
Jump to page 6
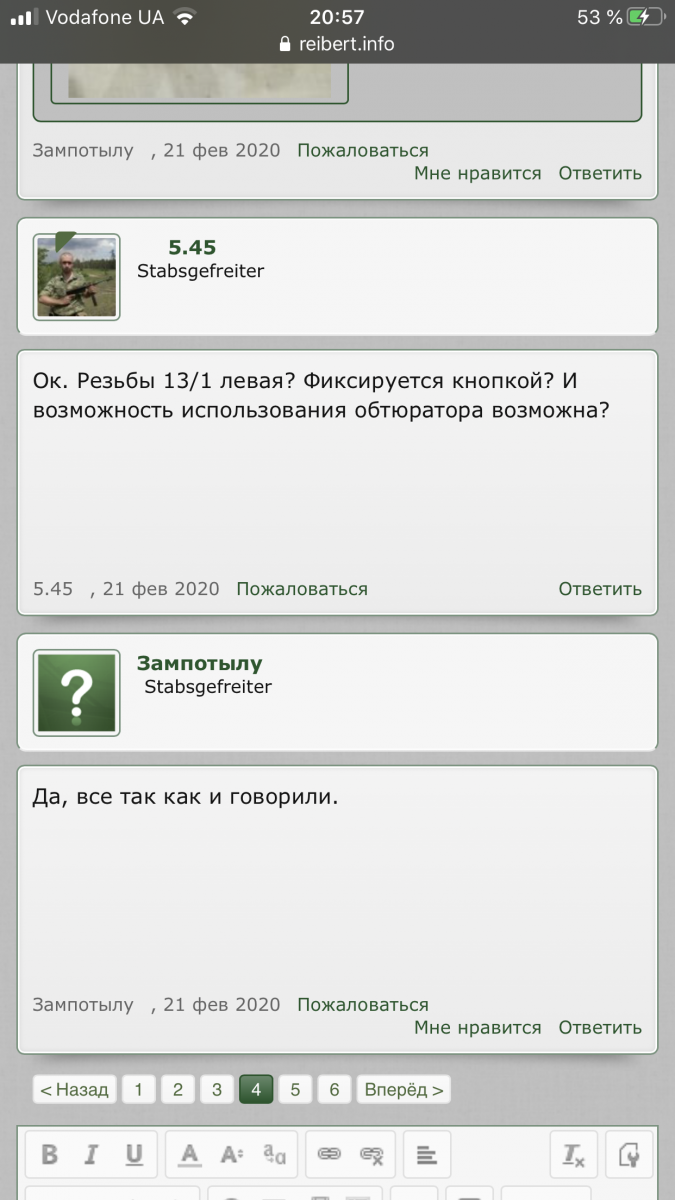point(334,1089)
